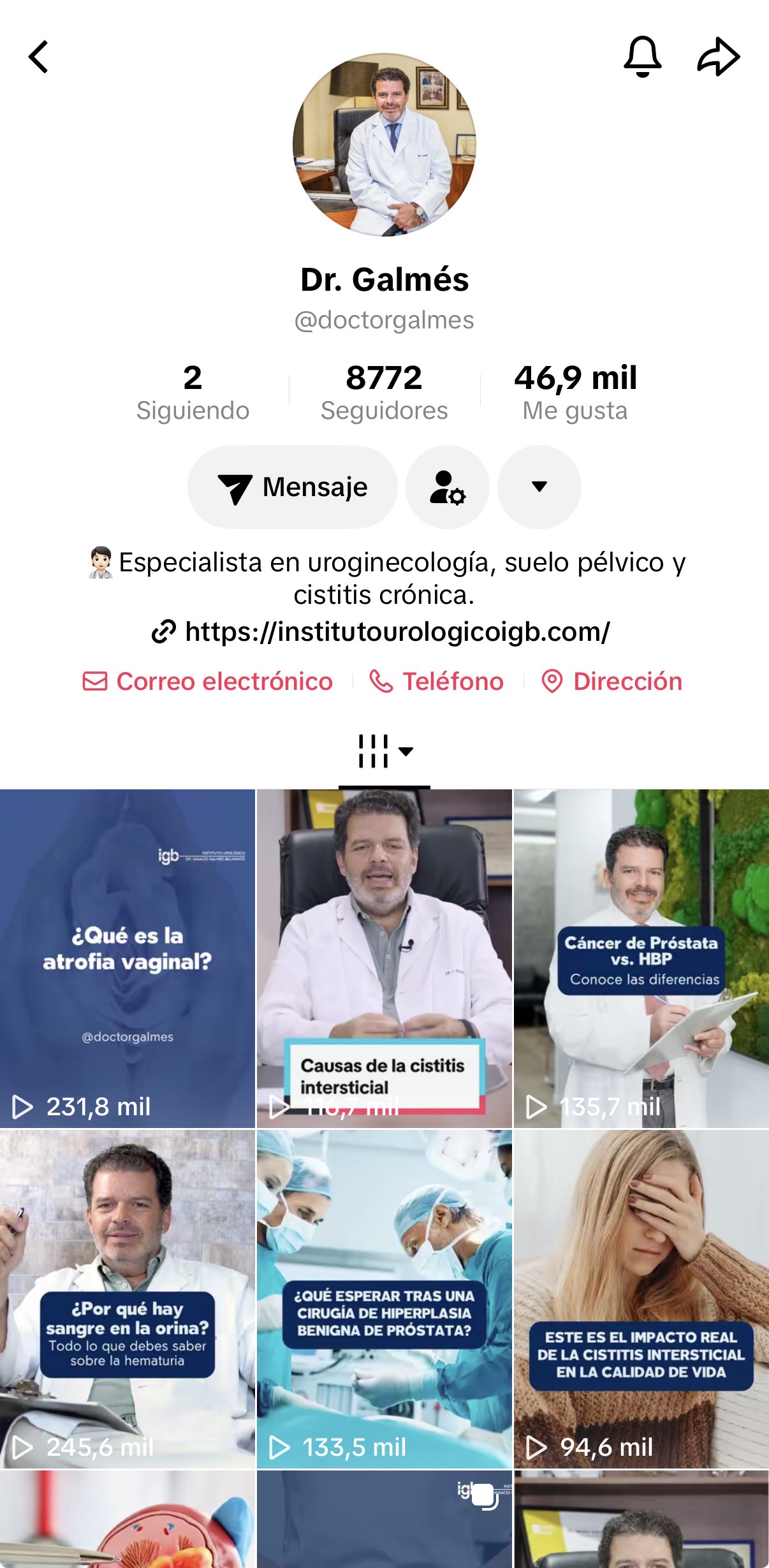
Task: Open the cirugía de hiperplasia benigna video
Action: [x=384, y=1300]
